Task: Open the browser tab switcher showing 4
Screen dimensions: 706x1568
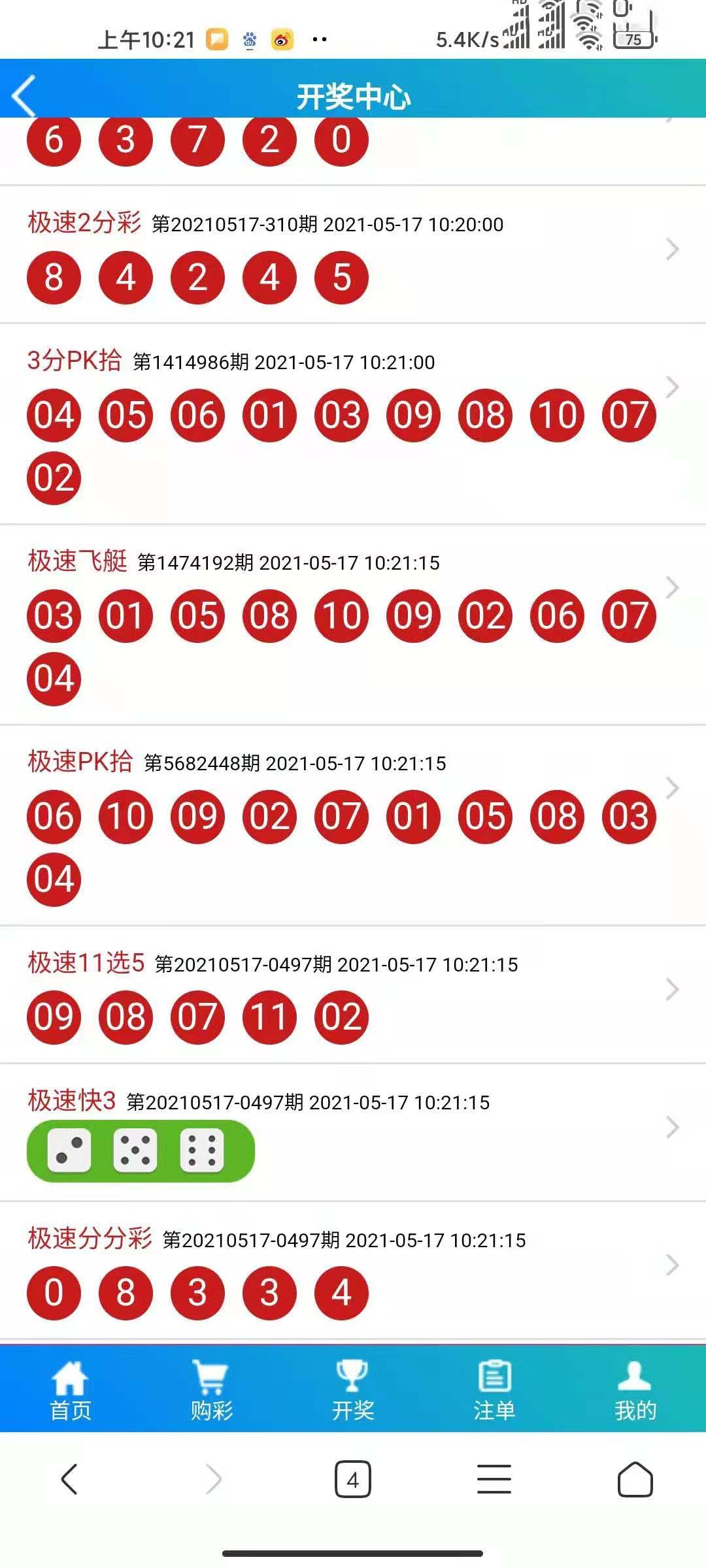Action: point(353,1480)
